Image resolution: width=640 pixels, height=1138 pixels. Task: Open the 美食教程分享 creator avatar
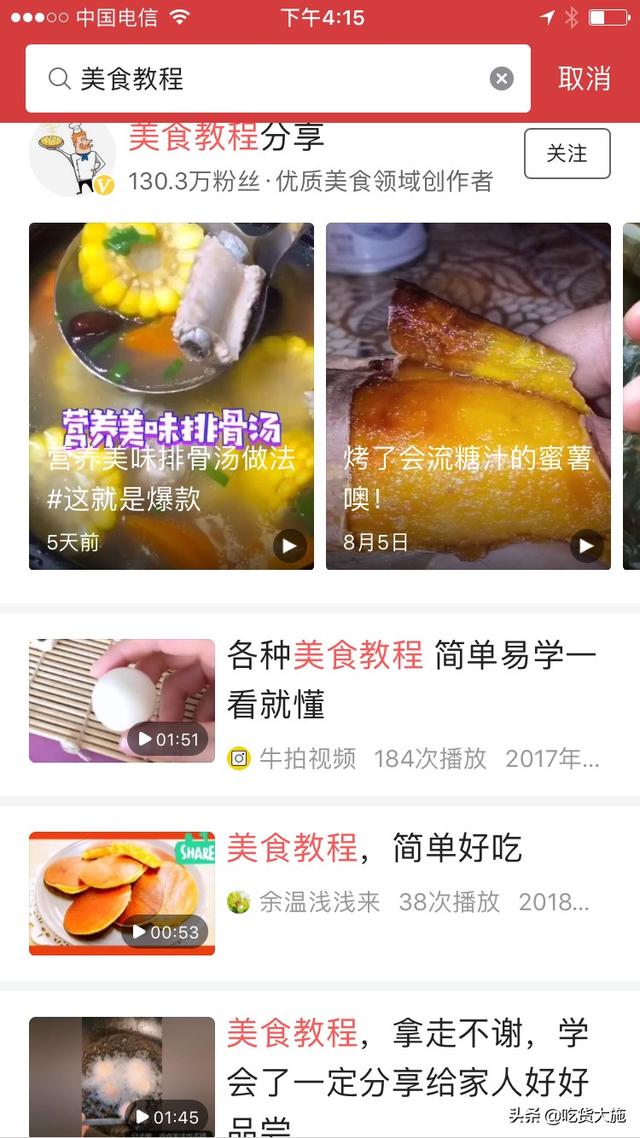click(x=73, y=157)
